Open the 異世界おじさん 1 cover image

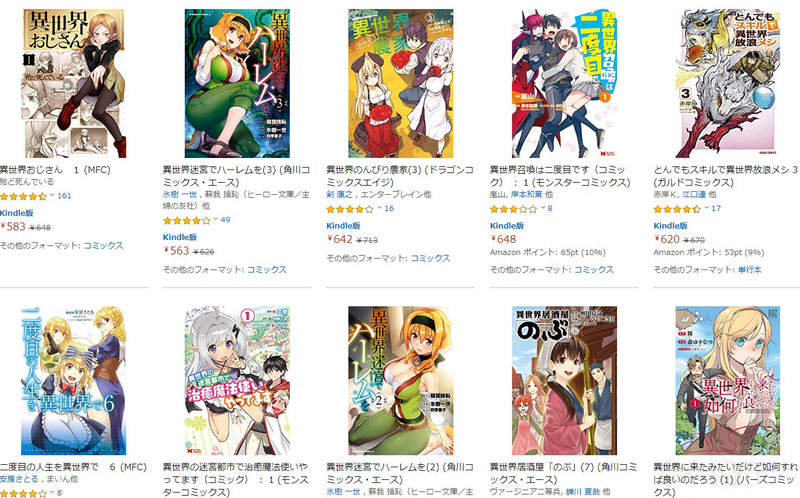coord(62,82)
